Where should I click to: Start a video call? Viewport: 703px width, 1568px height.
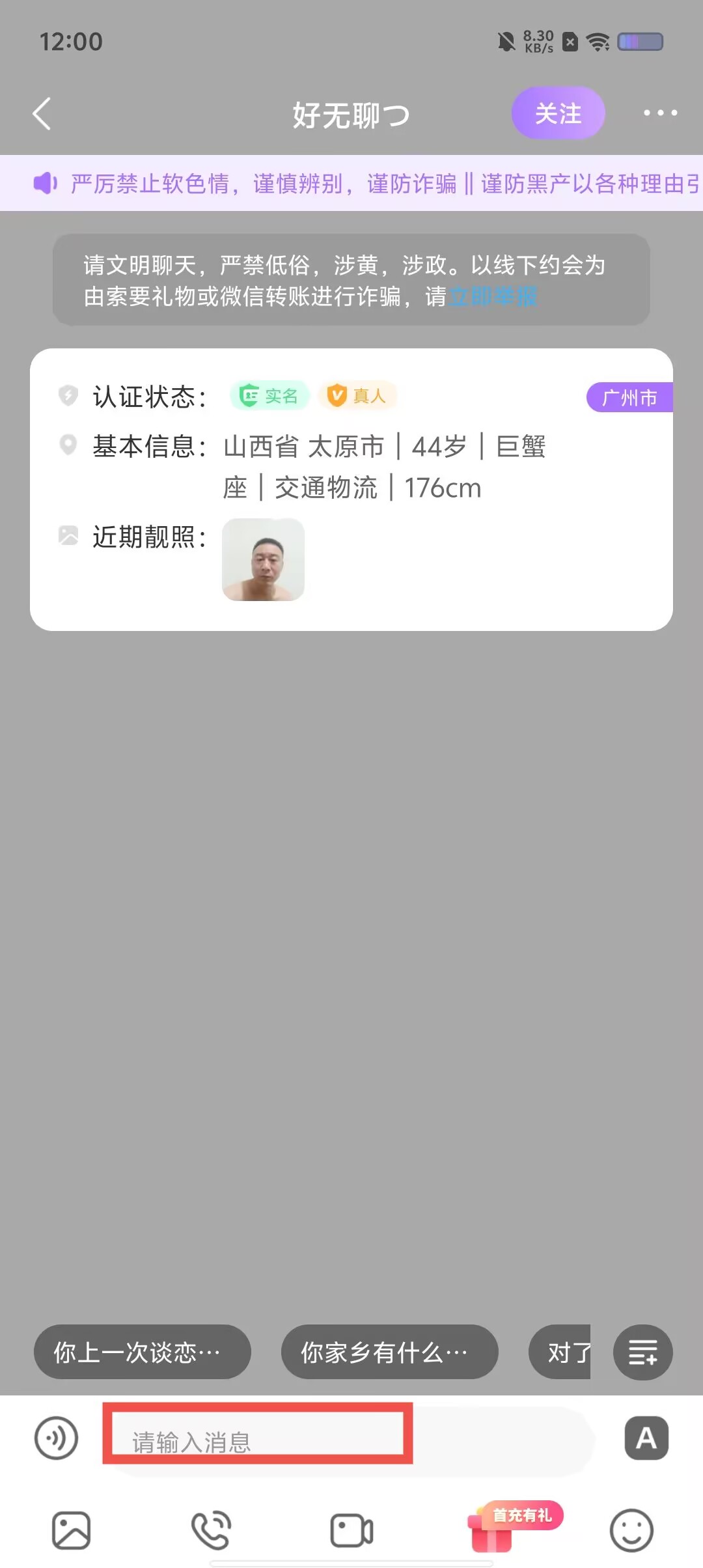tap(351, 1530)
